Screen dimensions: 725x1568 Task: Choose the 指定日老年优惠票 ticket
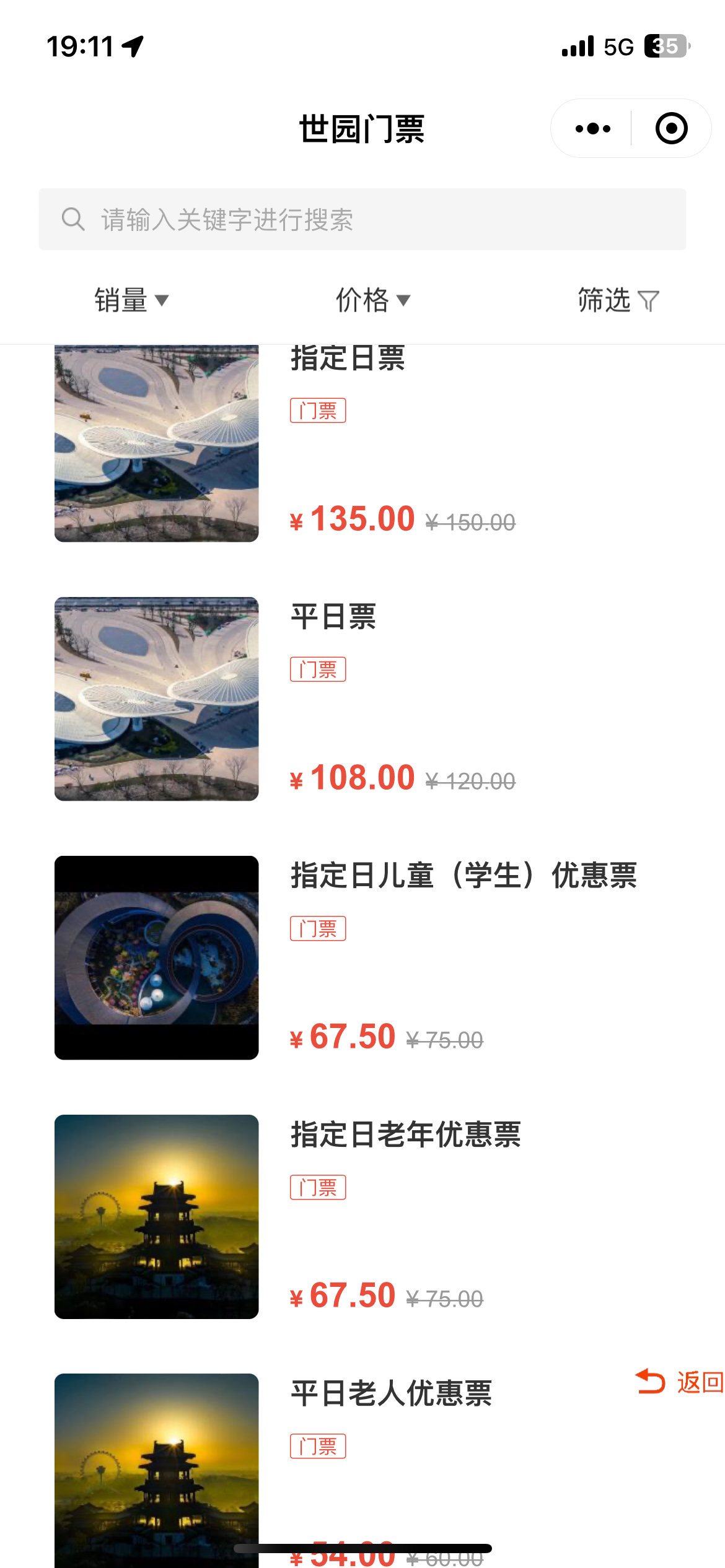[406, 1135]
